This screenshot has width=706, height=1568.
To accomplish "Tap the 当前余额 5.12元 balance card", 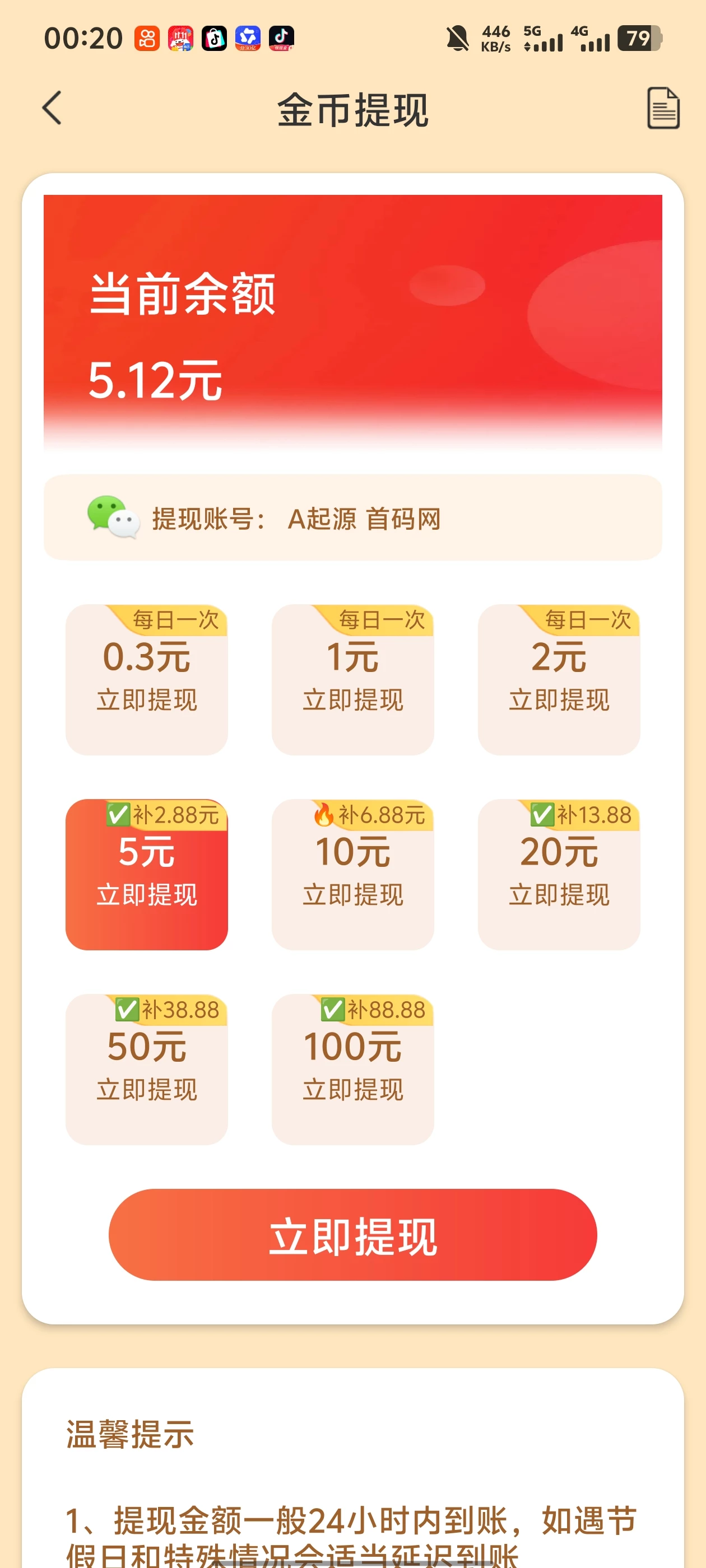I will (x=352, y=316).
